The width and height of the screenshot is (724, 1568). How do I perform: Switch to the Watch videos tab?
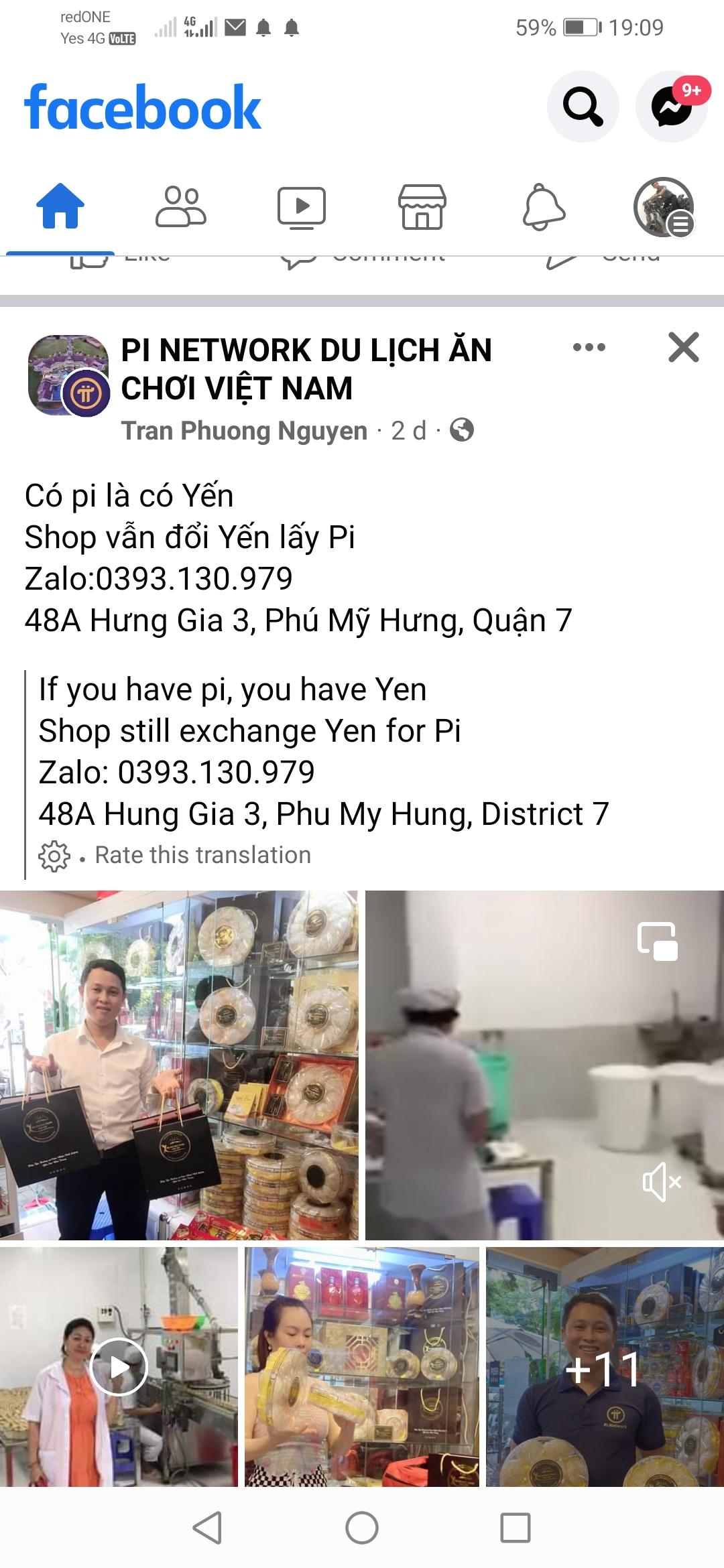[302, 207]
